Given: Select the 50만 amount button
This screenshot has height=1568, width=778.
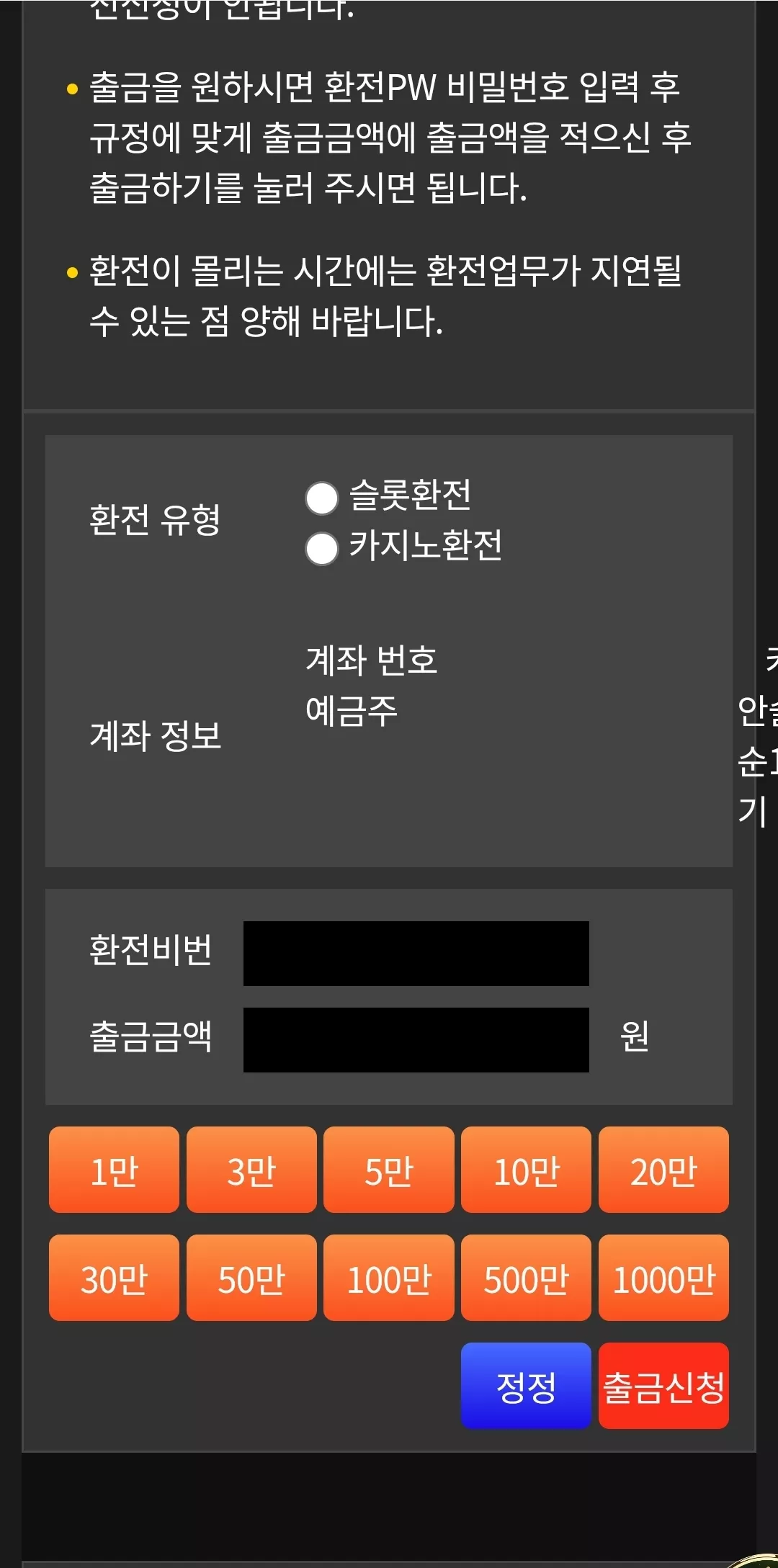Looking at the screenshot, I should 251,1278.
